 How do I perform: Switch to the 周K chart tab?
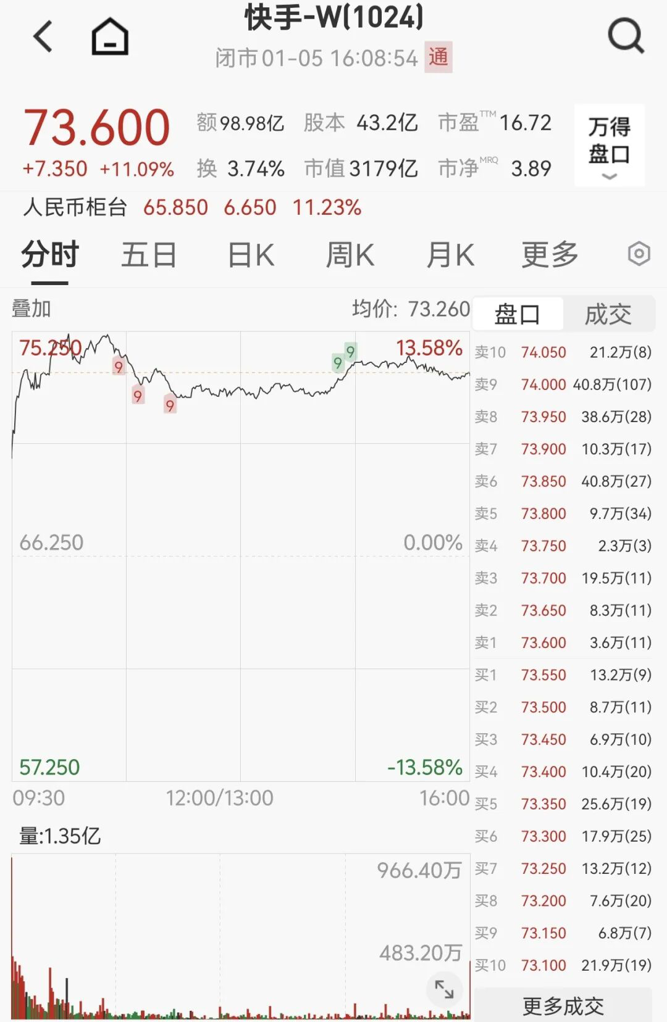point(350,255)
